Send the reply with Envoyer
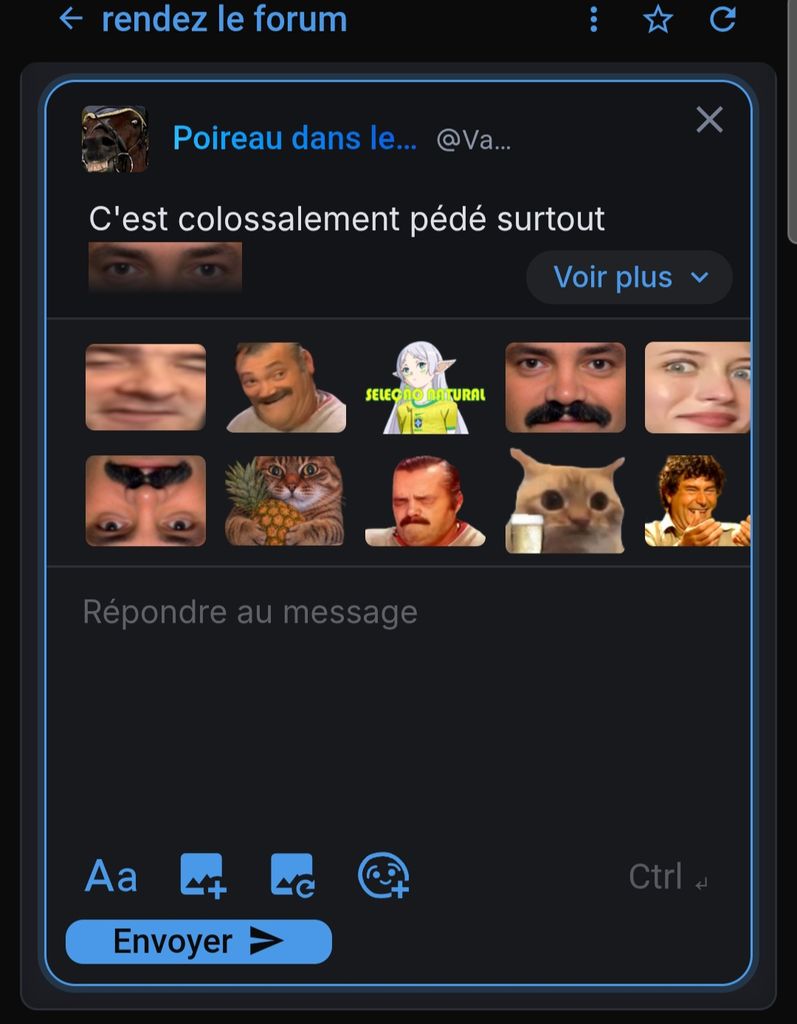The height and width of the screenshot is (1024, 797). pyautogui.click(x=199, y=942)
